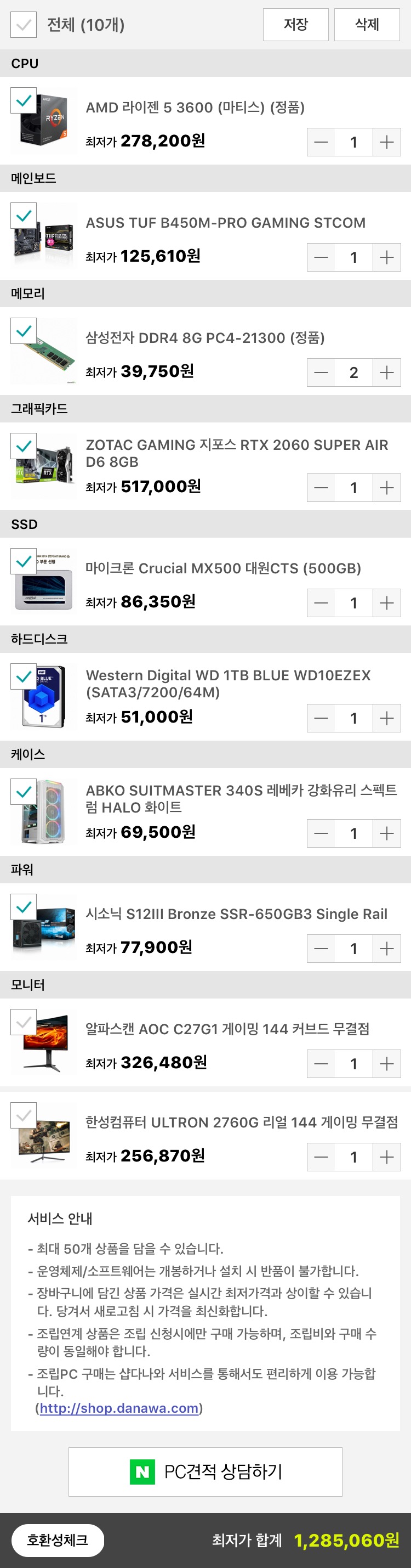Tap the 삭제 button

pos(367,24)
